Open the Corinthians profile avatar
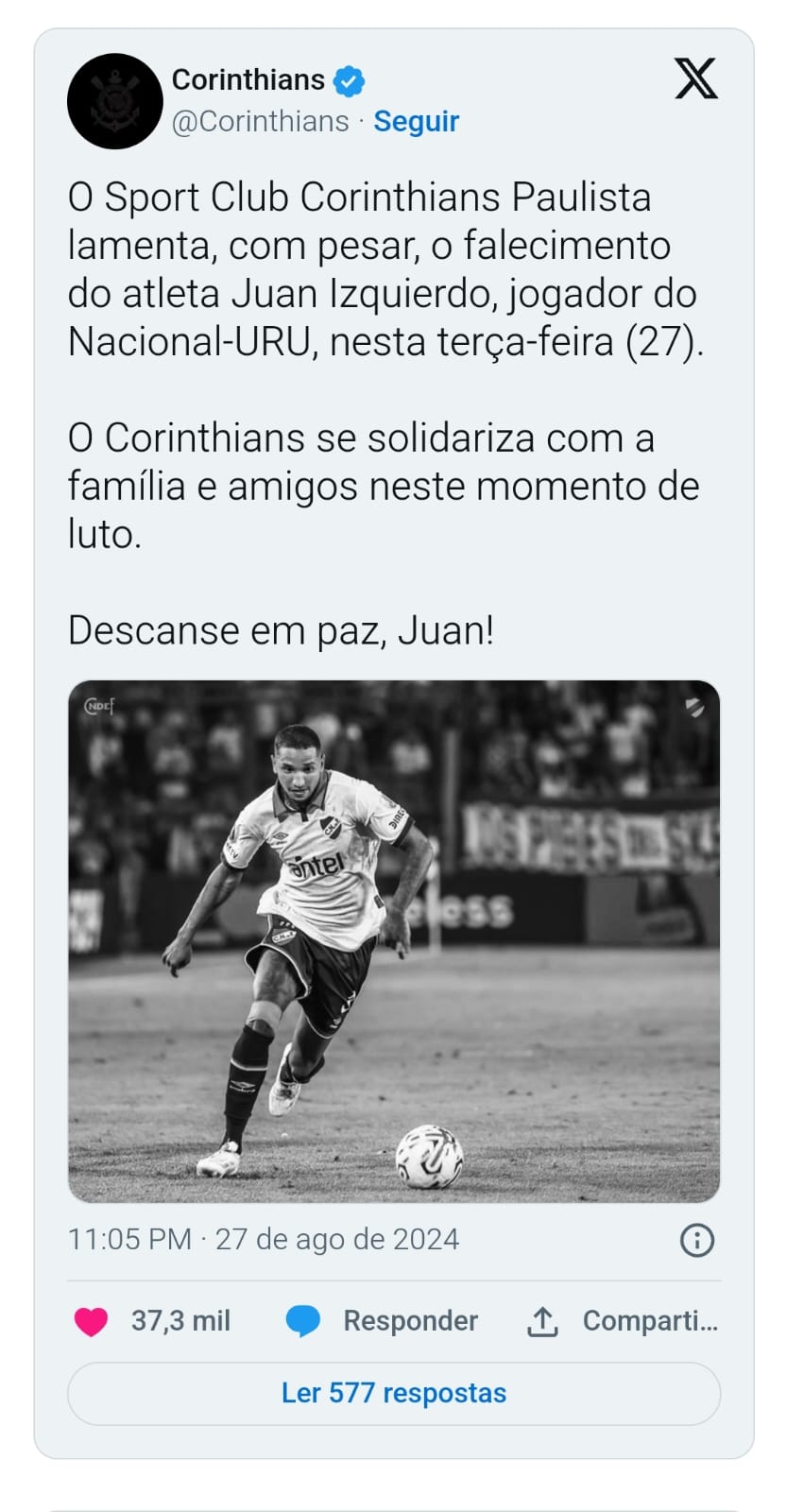The image size is (787, 1512). [114, 101]
